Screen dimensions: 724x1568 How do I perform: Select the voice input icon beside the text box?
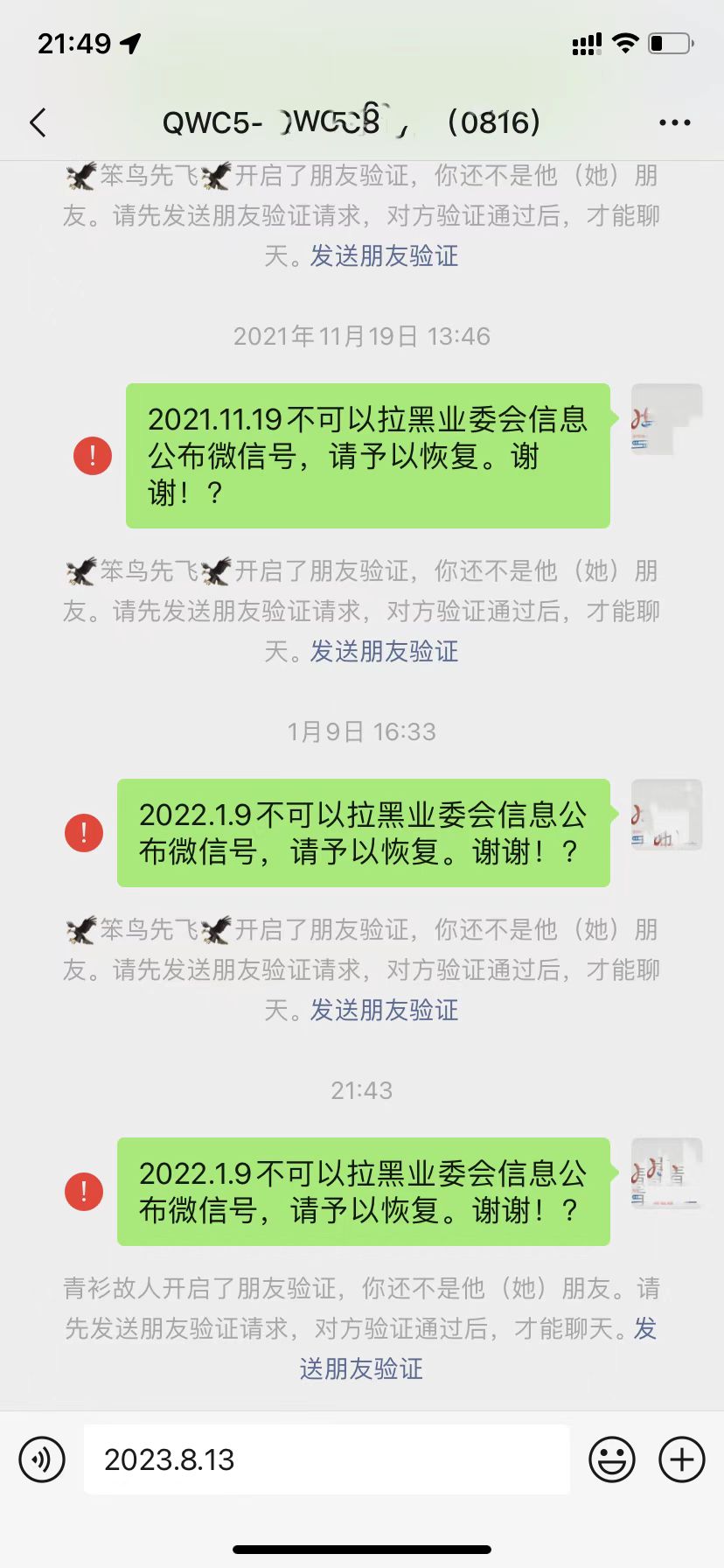tap(42, 1459)
